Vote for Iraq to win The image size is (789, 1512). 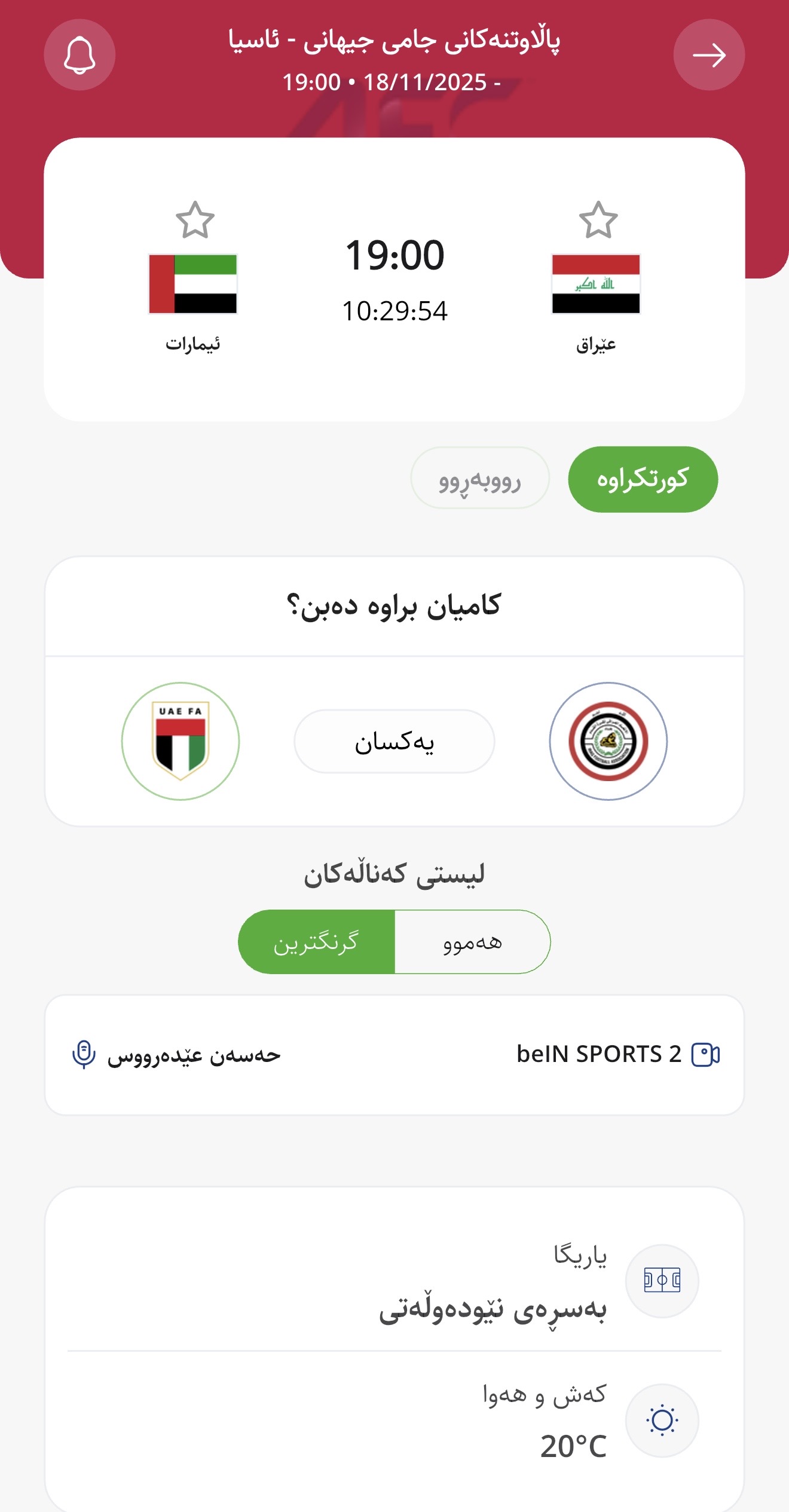tap(608, 741)
